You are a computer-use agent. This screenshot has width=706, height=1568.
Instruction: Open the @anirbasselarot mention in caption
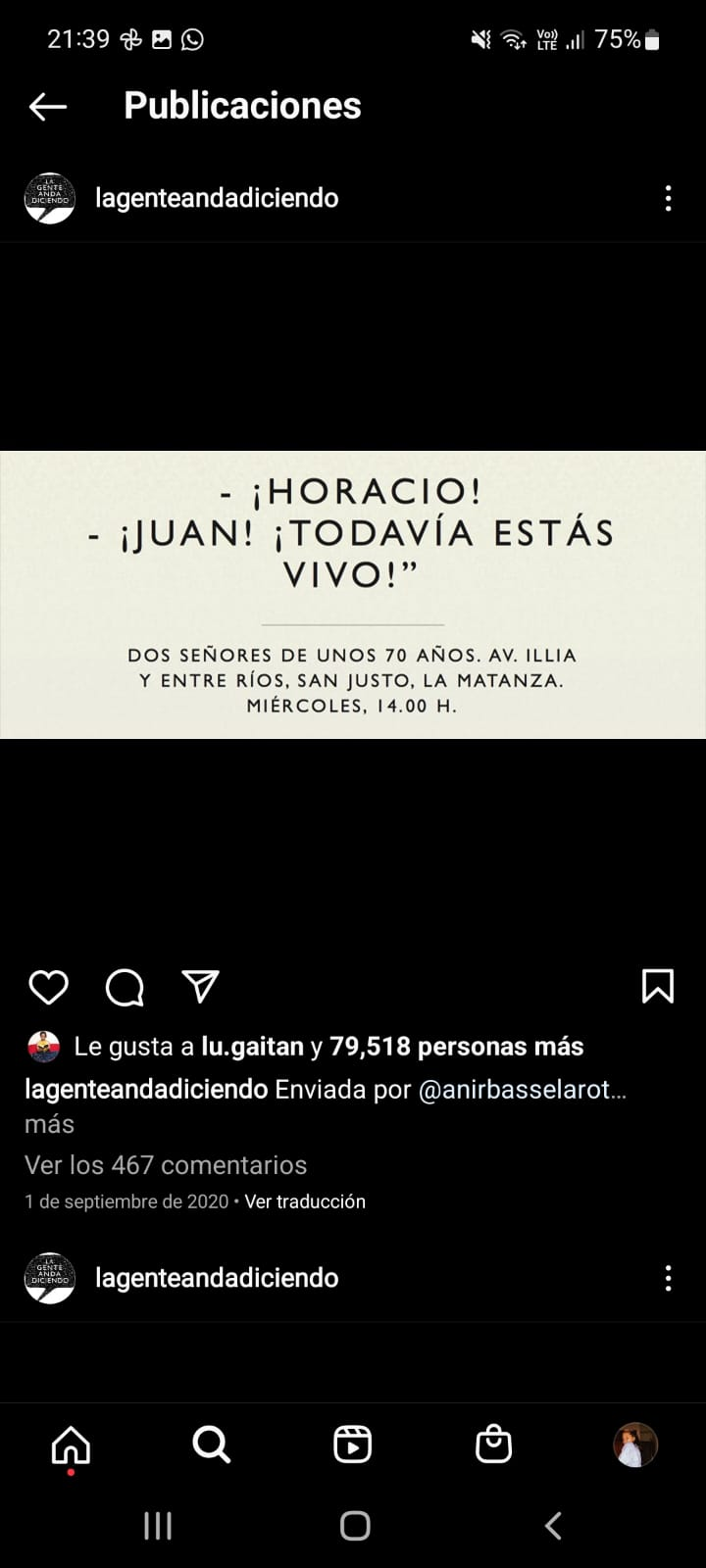tap(522, 1089)
